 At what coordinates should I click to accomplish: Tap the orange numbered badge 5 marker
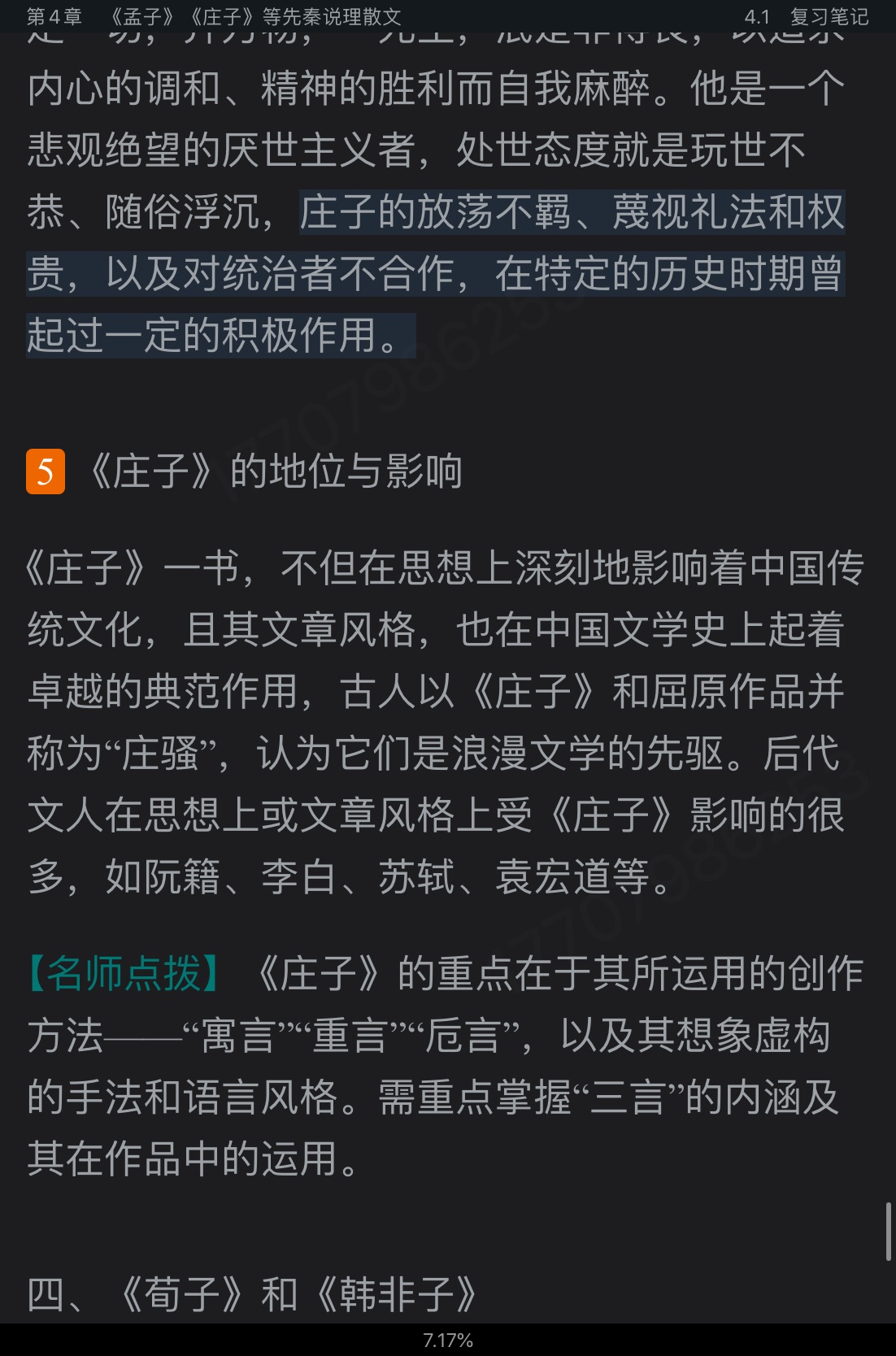click(x=45, y=471)
